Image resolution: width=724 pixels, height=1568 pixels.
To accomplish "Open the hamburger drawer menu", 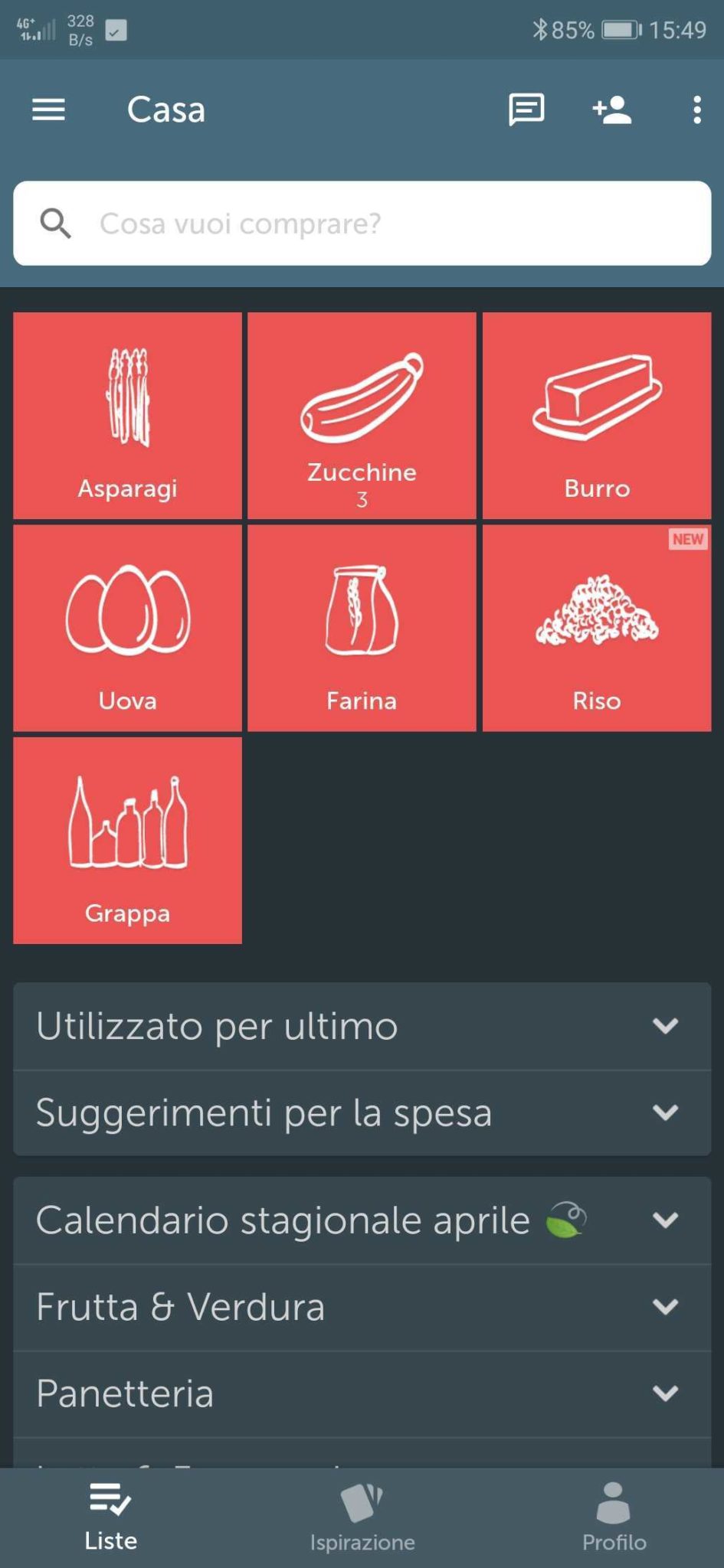I will click(x=48, y=110).
